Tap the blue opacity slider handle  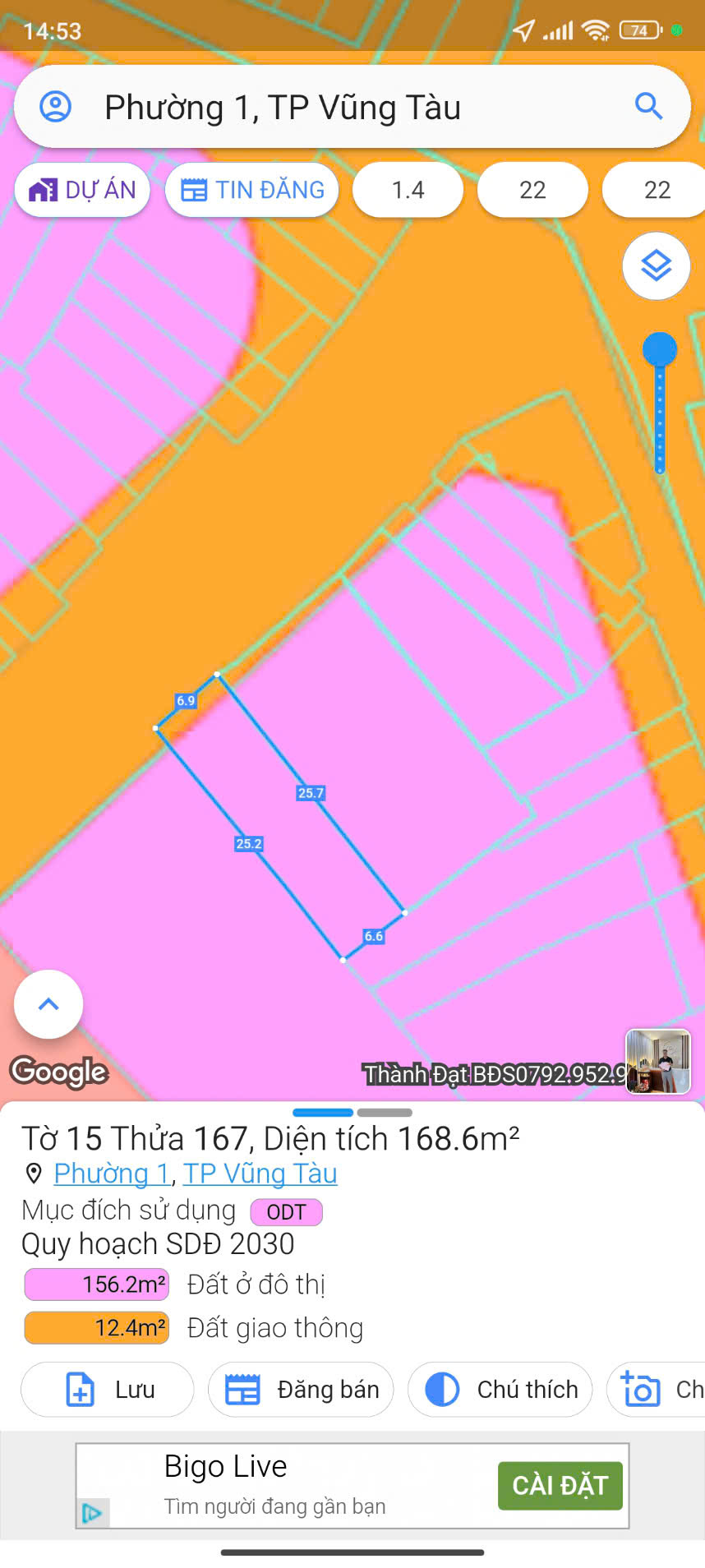[659, 349]
